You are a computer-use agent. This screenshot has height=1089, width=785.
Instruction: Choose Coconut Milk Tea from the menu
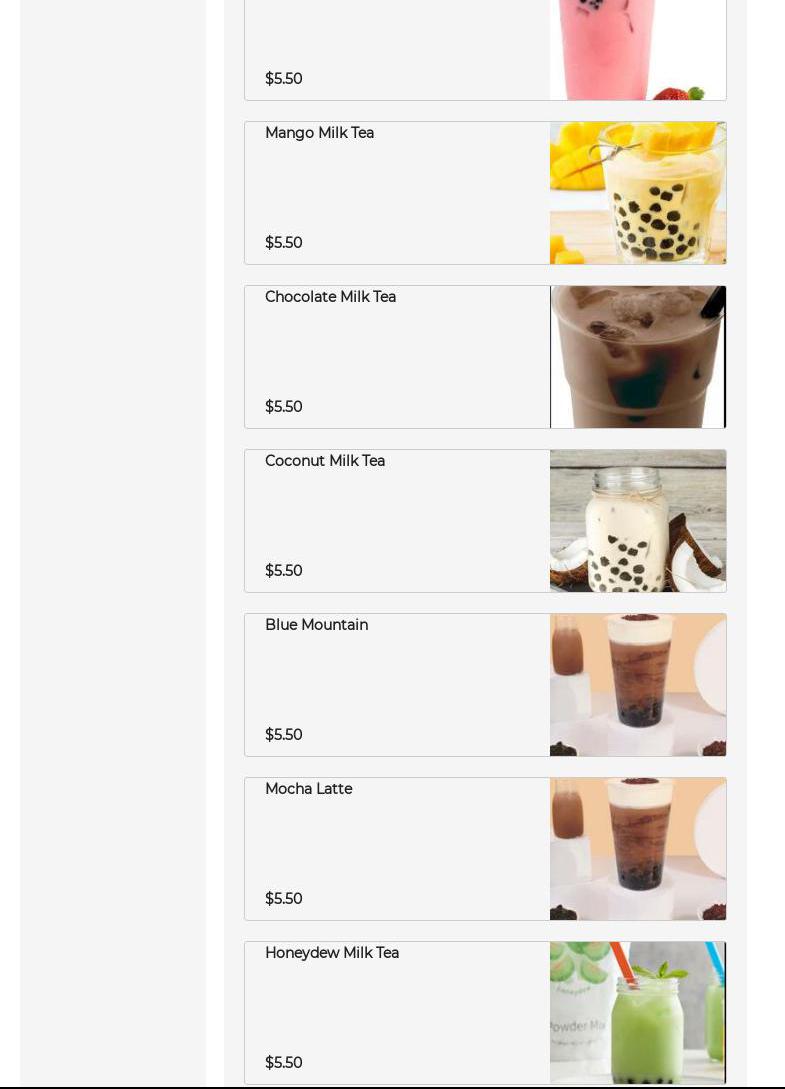(485, 521)
